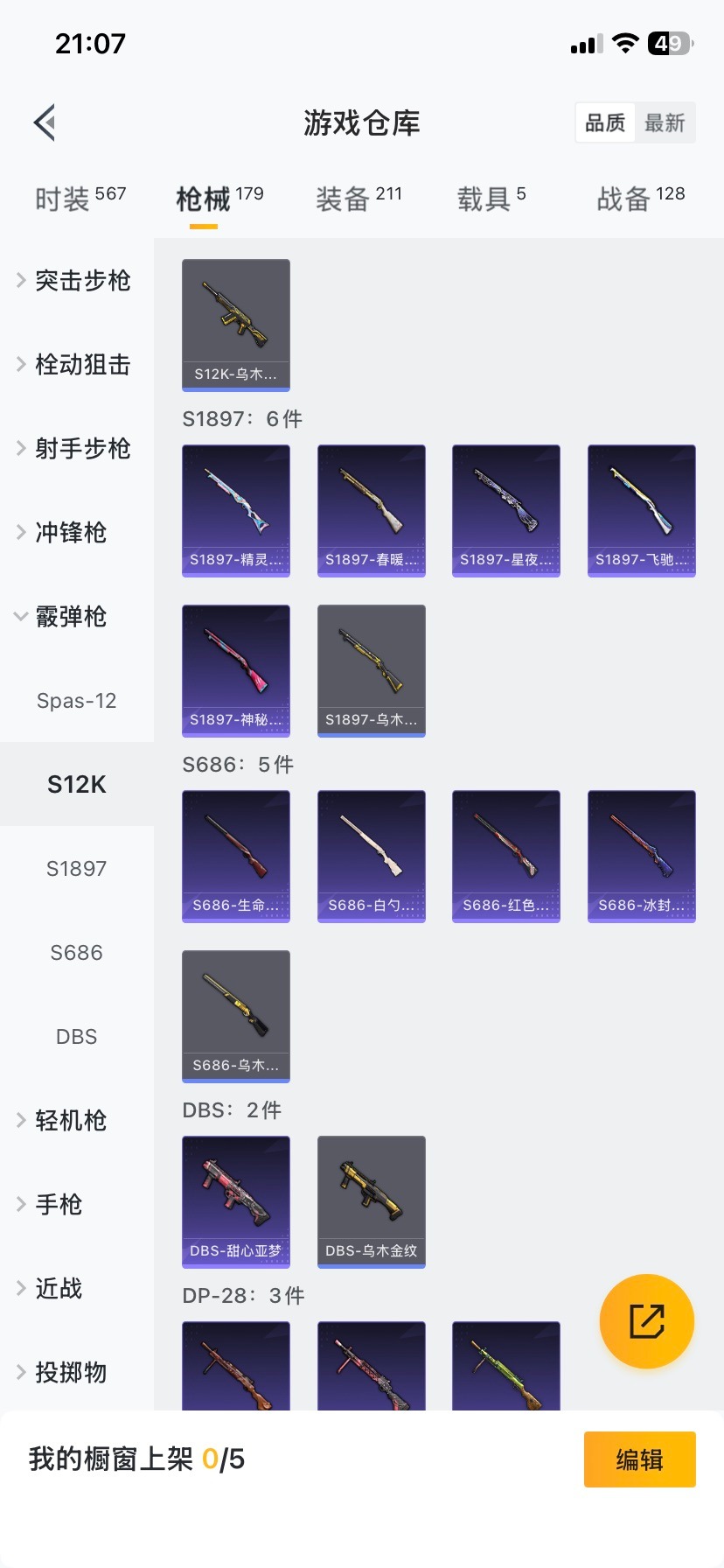Tap the 编辑 button at bottom right
Screen dimensions: 724x1568
click(639, 1459)
